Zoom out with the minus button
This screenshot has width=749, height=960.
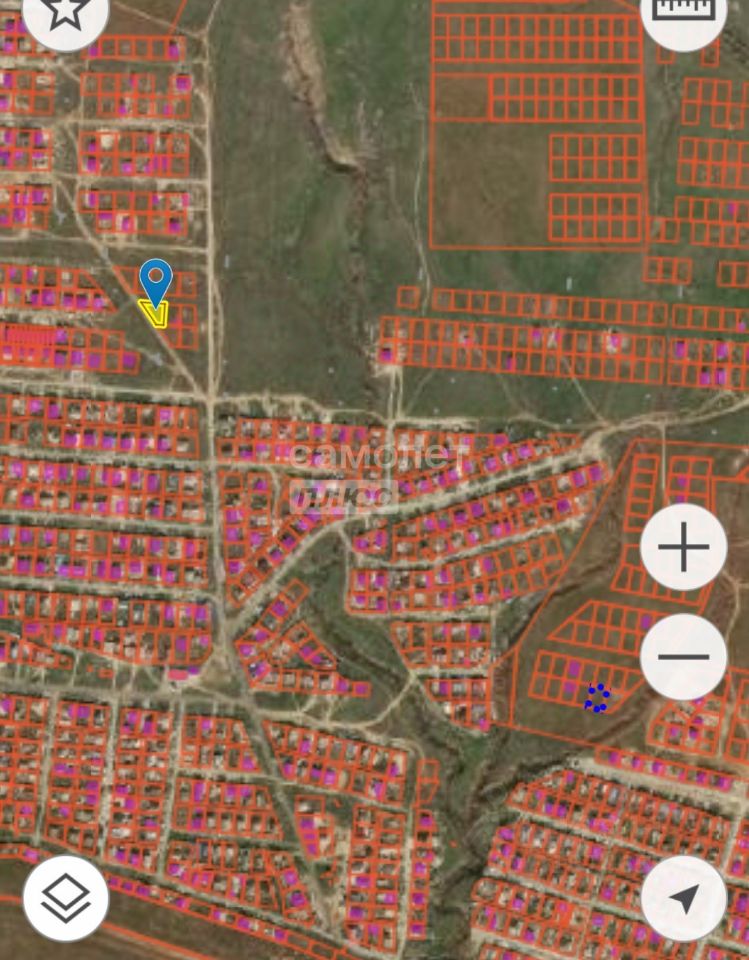point(683,657)
